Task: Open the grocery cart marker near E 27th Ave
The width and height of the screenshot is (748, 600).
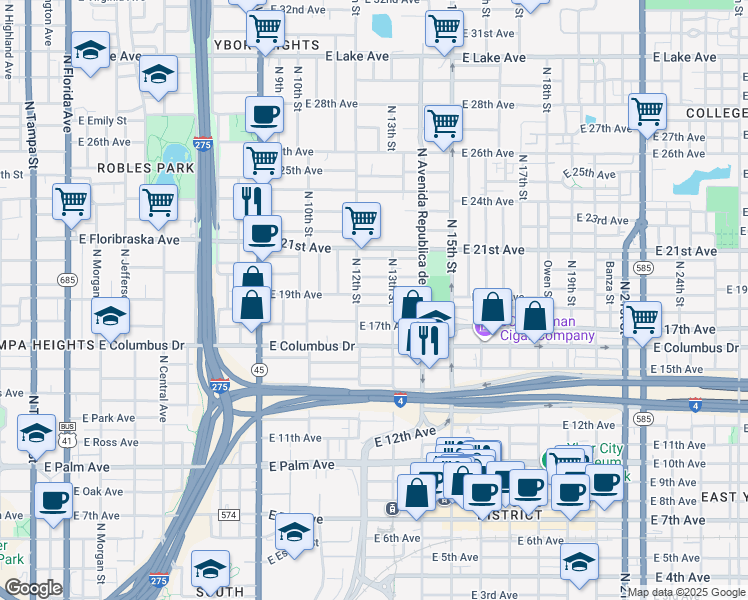Action: point(648,112)
